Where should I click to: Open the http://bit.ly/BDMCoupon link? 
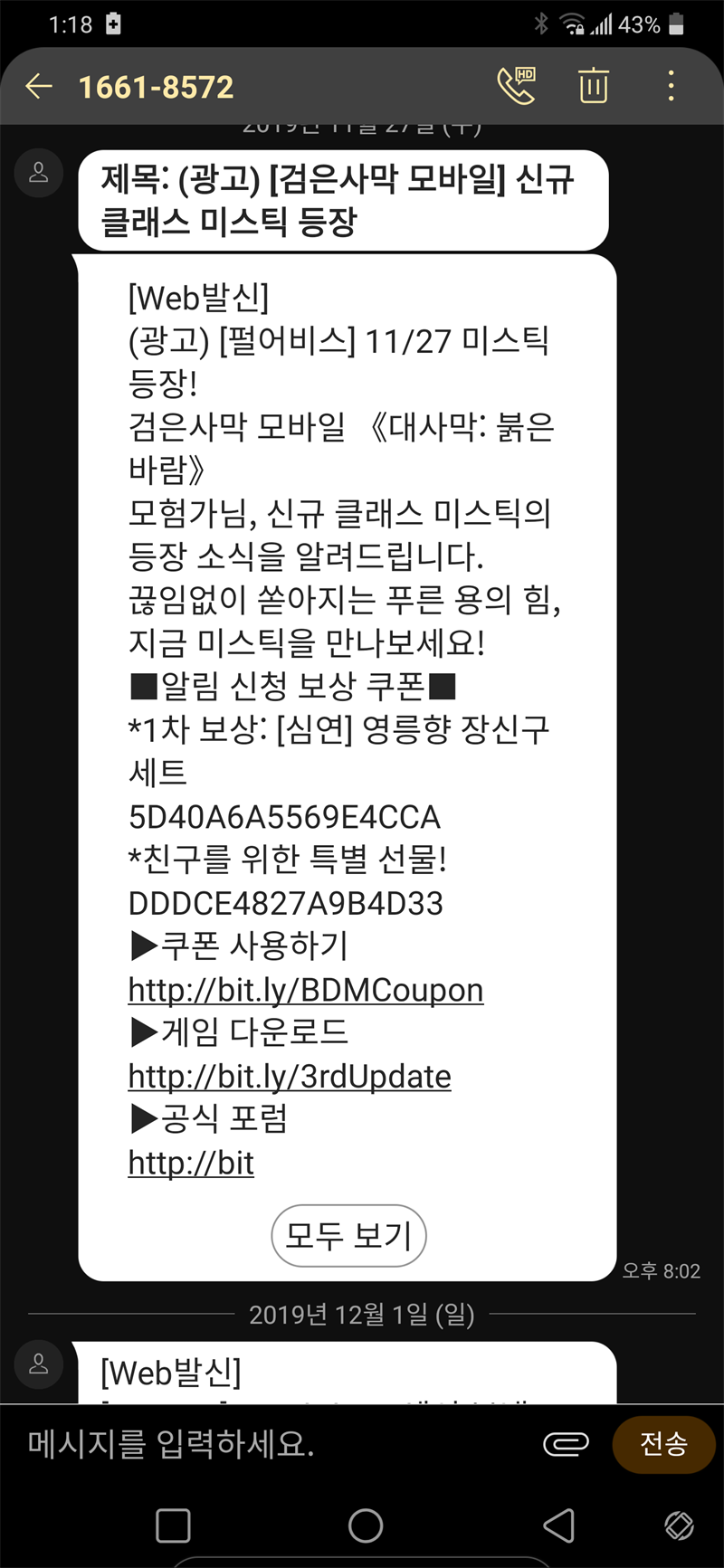click(306, 991)
